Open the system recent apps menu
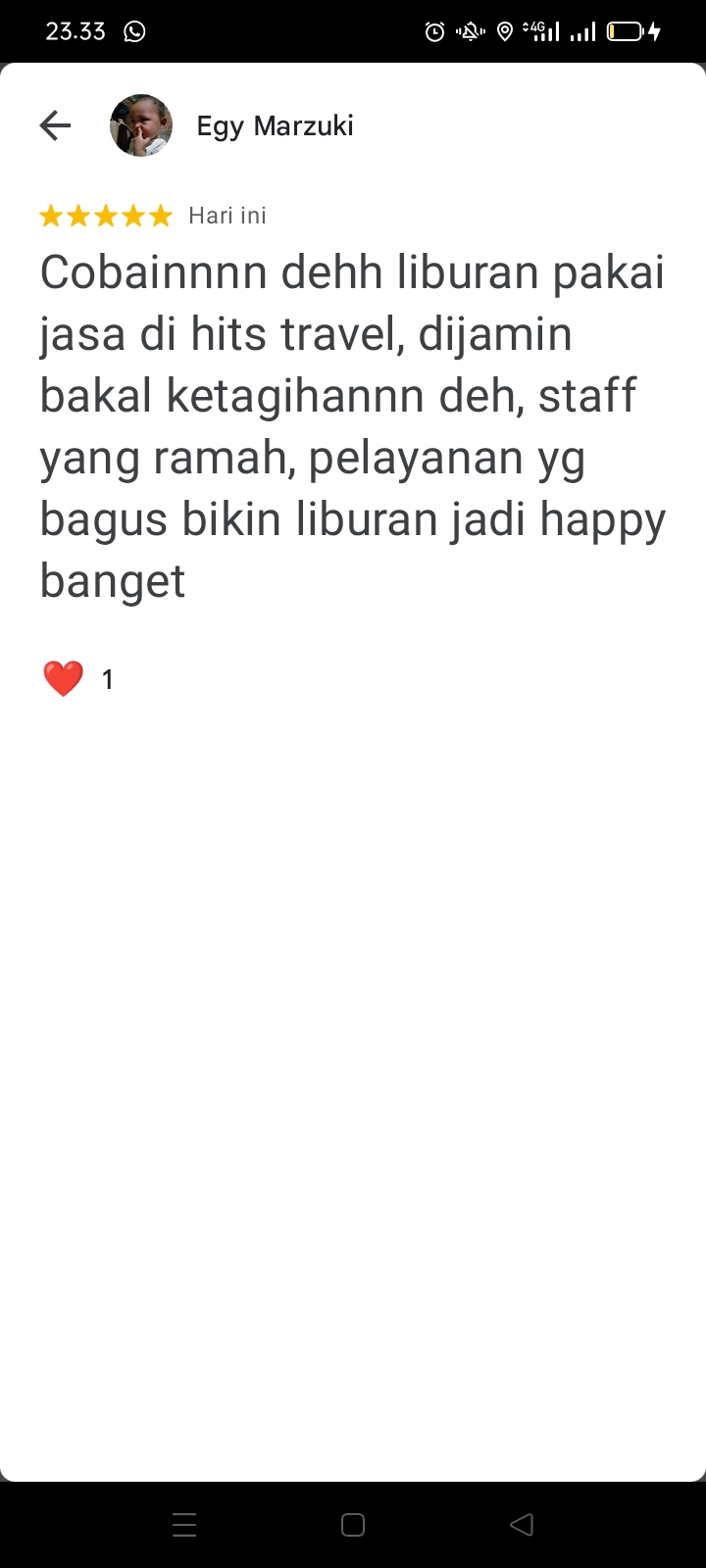Image resolution: width=706 pixels, height=1568 pixels. click(x=184, y=1525)
